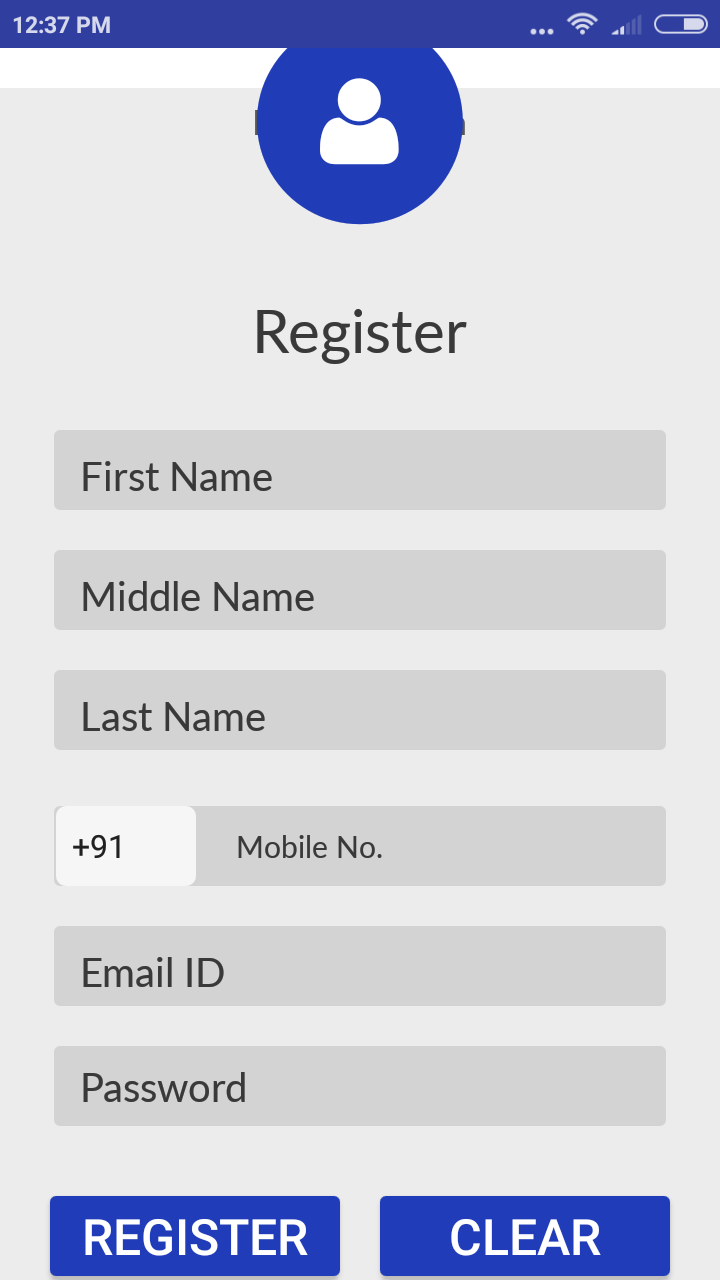
Task: Tap the profile avatar icon
Action: [x=360, y=125]
